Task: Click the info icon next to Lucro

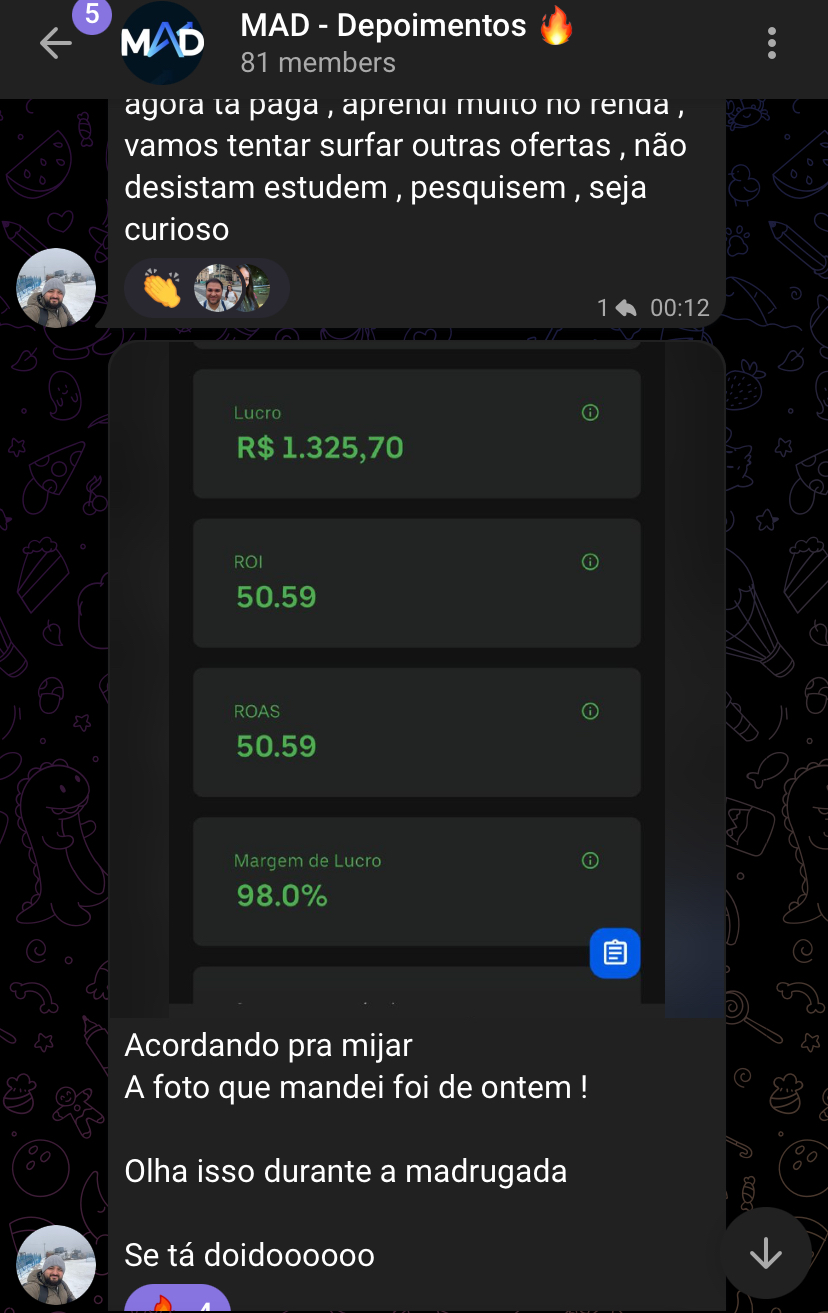Action: (590, 412)
